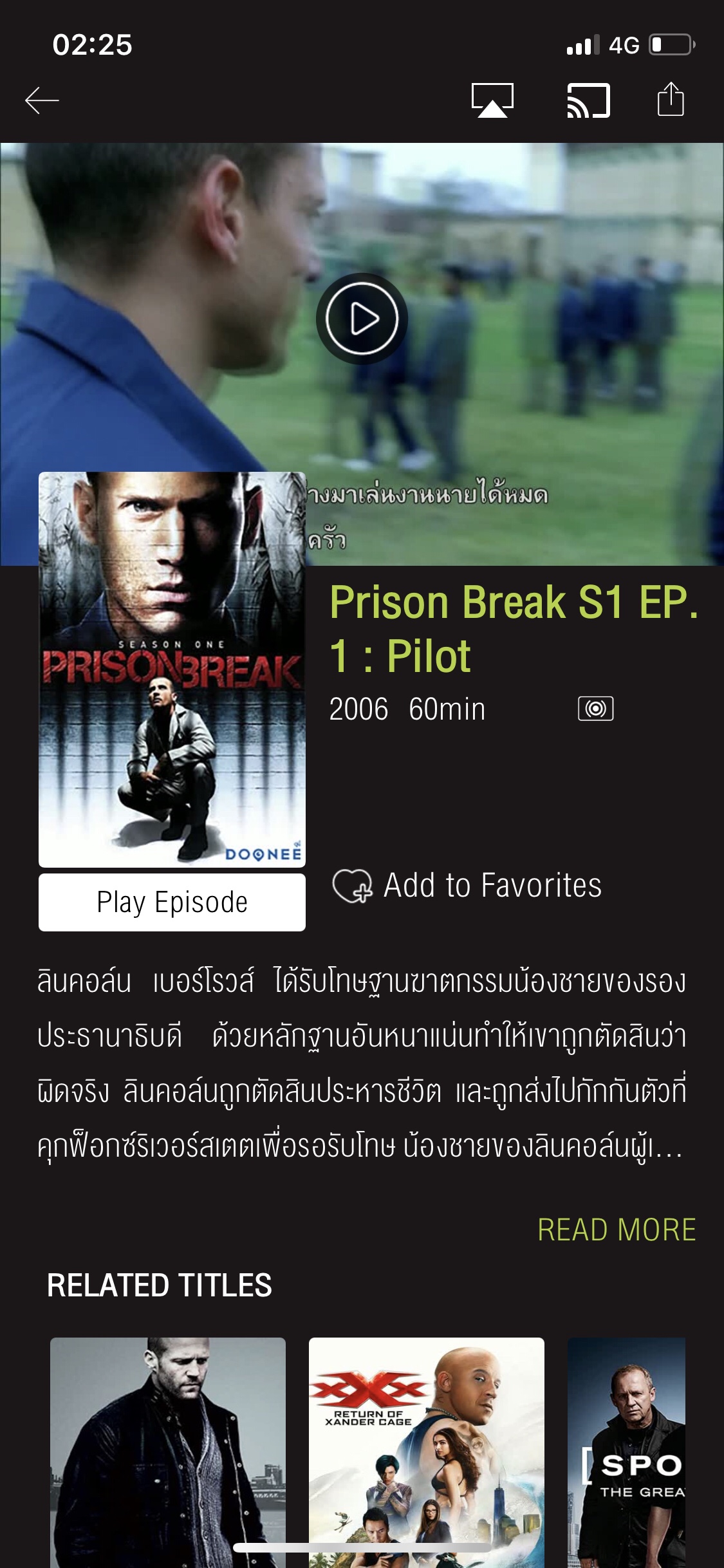Cast video to a device
The height and width of the screenshot is (1568, 724).
(x=588, y=100)
